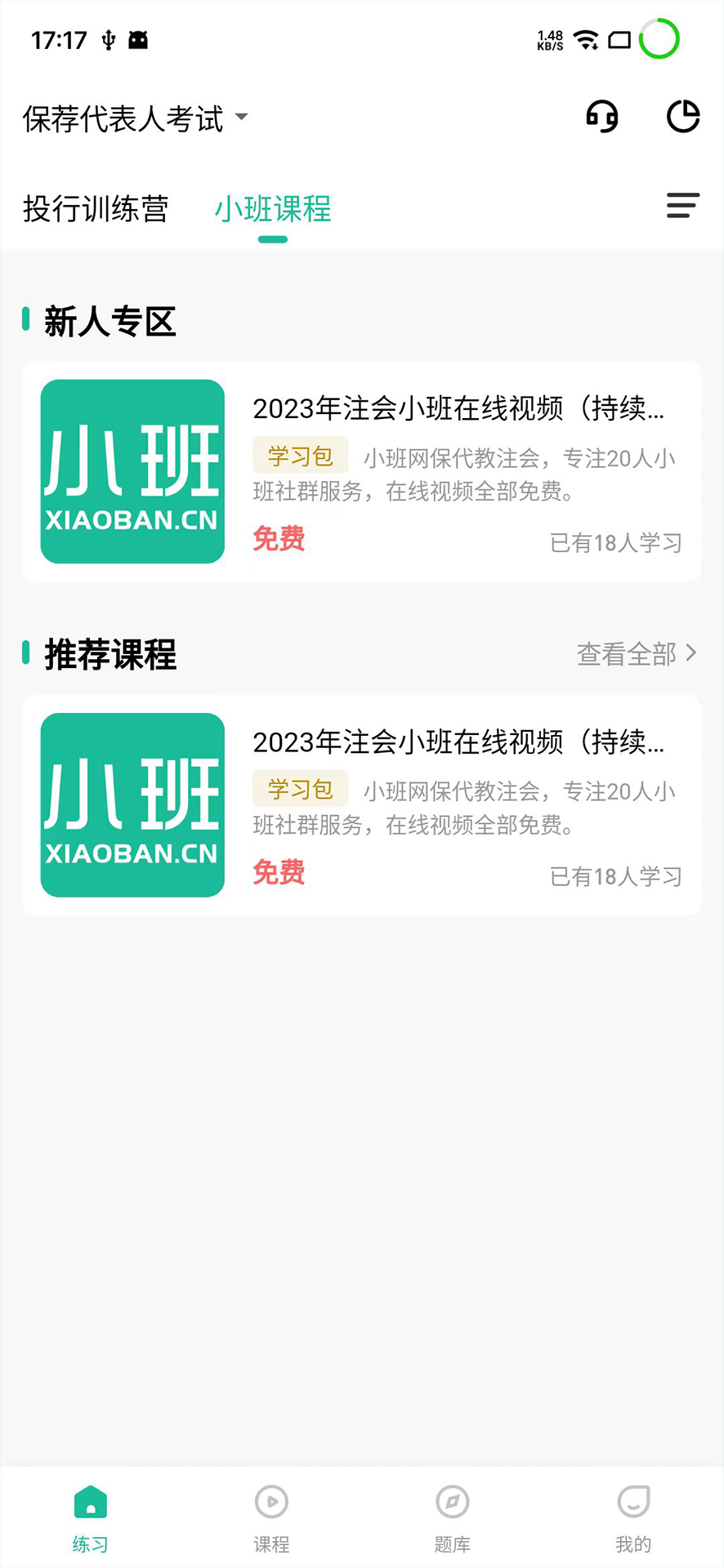The height and width of the screenshot is (1568, 724).
Task: Click the 已有18人学习 learner count text
Action: click(x=615, y=876)
